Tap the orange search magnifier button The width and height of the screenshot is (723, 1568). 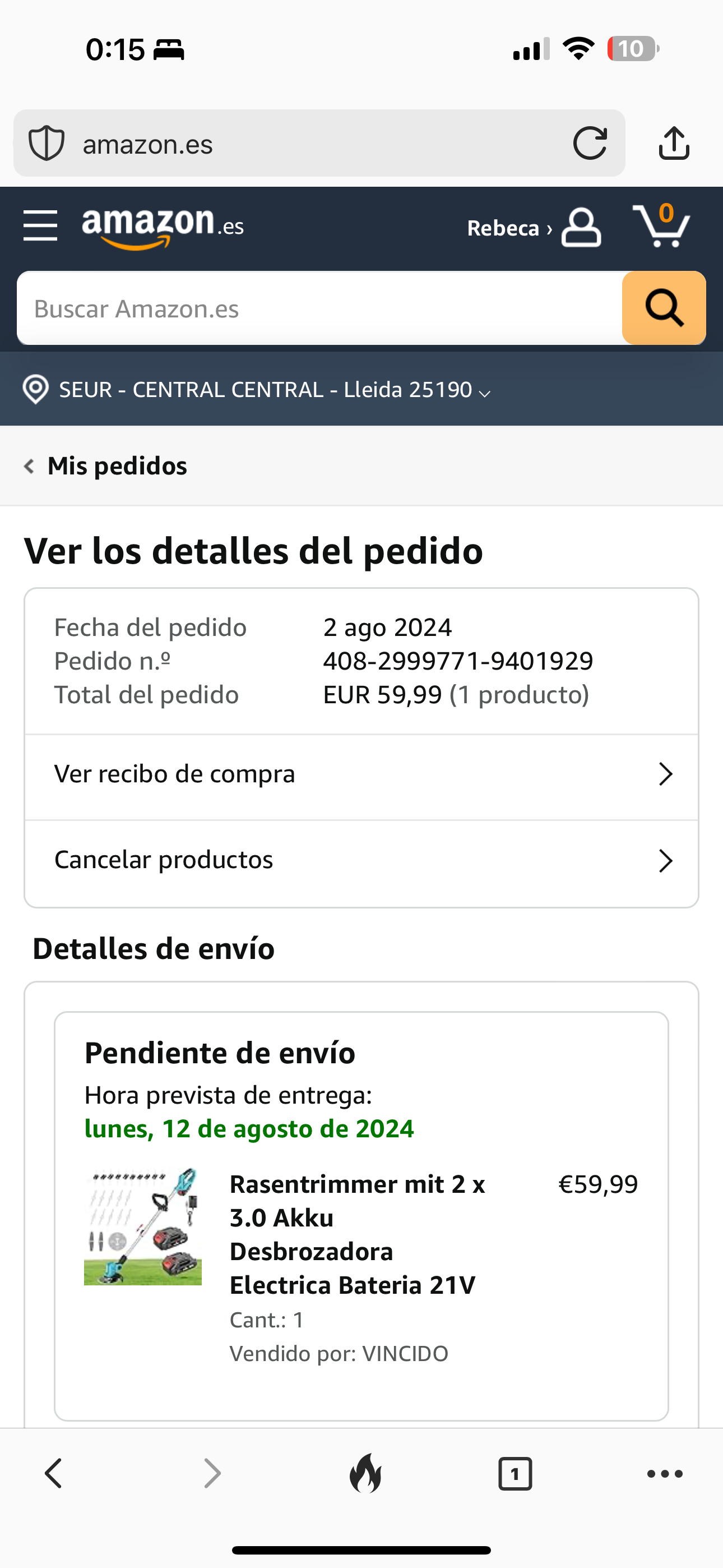(x=664, y=308)
